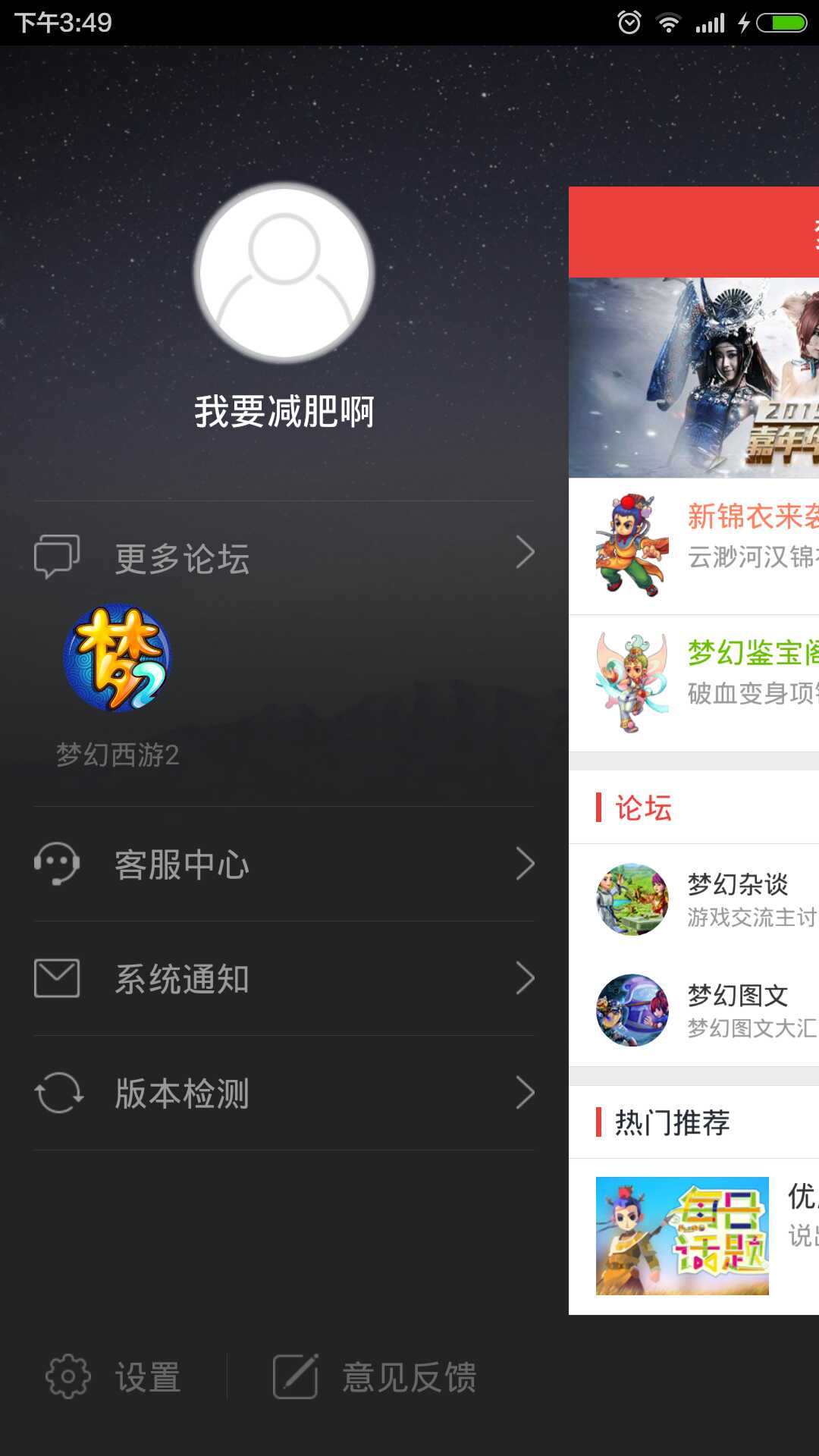Open 设置 (settings)
This screenshot has height=1456, width=819.
tap(114, 1376)
